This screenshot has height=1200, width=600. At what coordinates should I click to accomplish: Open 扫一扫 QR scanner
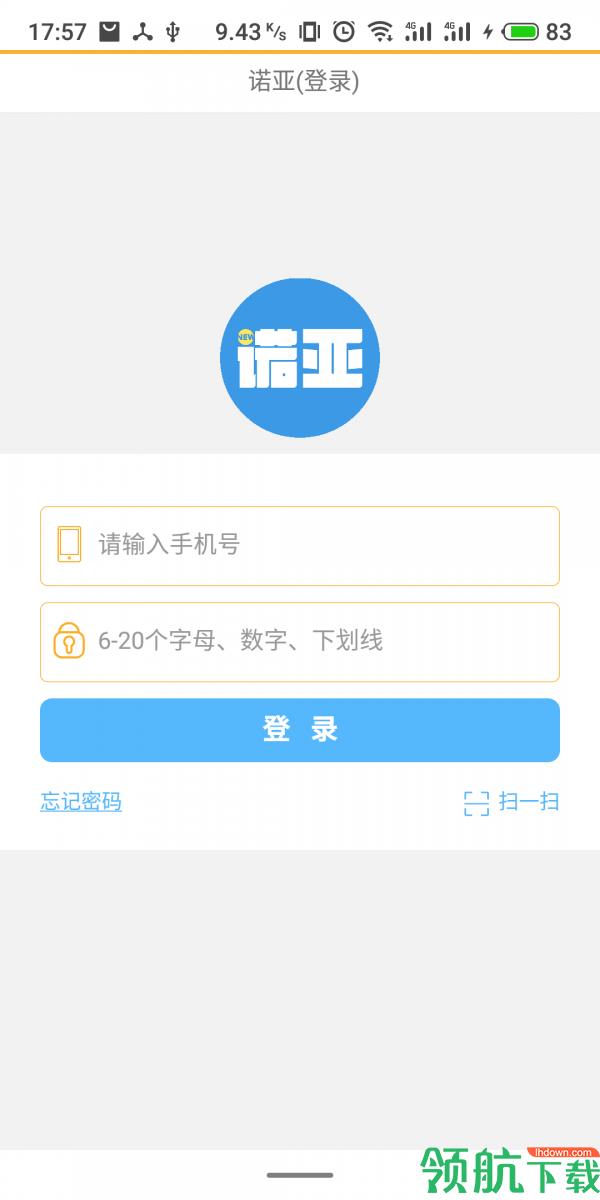(x=512, y=802)
